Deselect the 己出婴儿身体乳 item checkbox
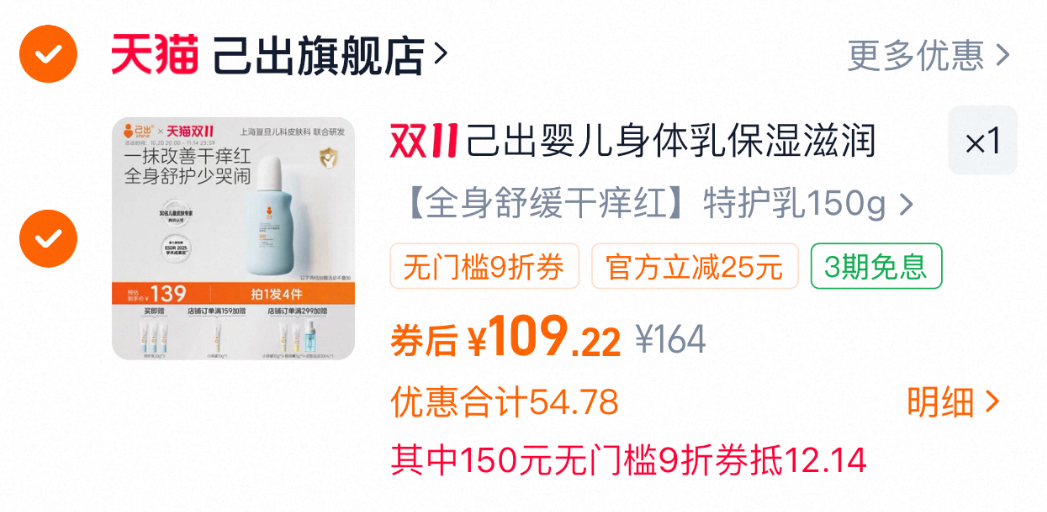 (48, 238)
